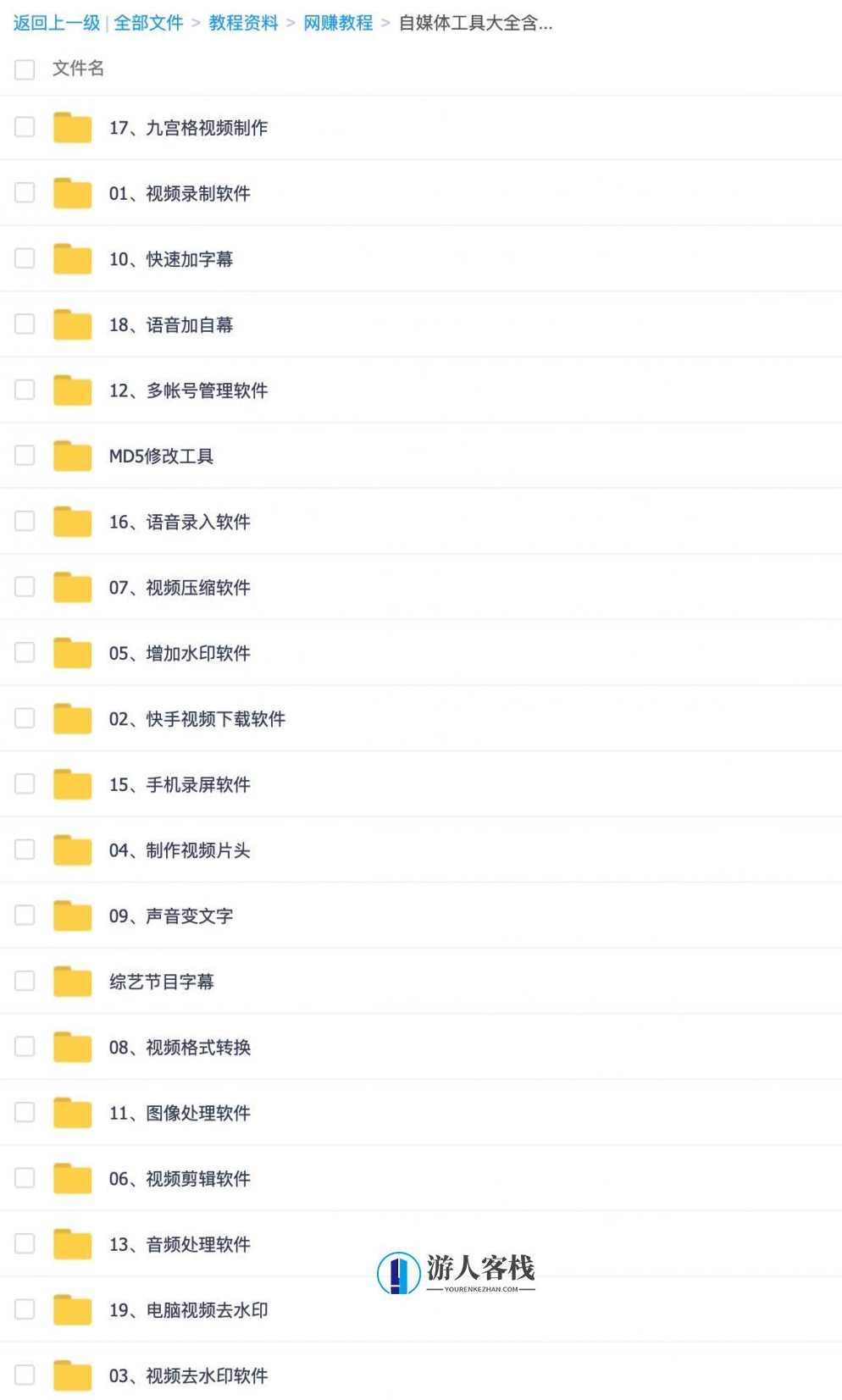Open folder 12、多帐号管理软件
The width and height of the screenshot is (842, 1400).
[188, 390]
